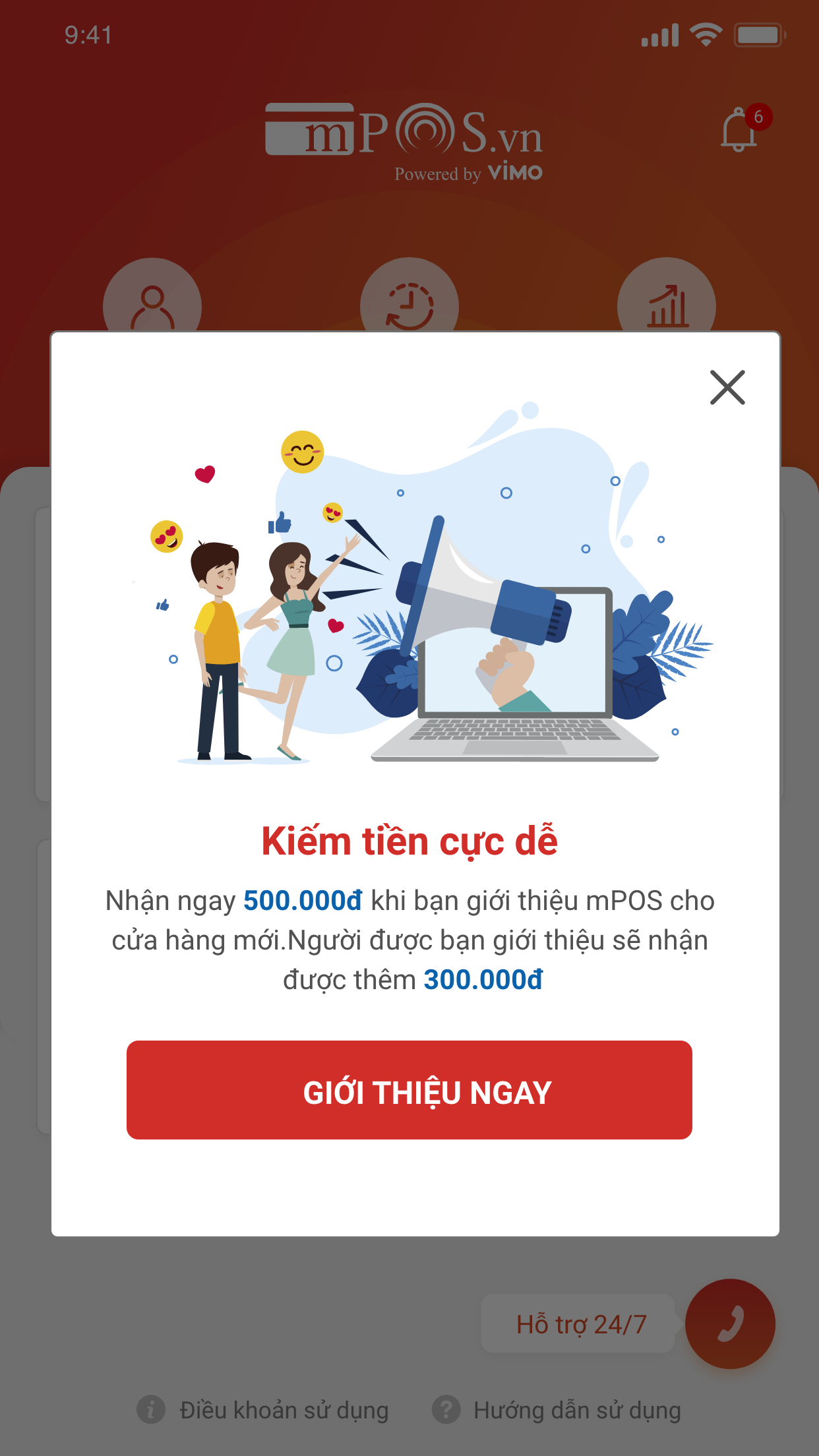Call the 24/7 support phone button

(x=730, y=1323)
